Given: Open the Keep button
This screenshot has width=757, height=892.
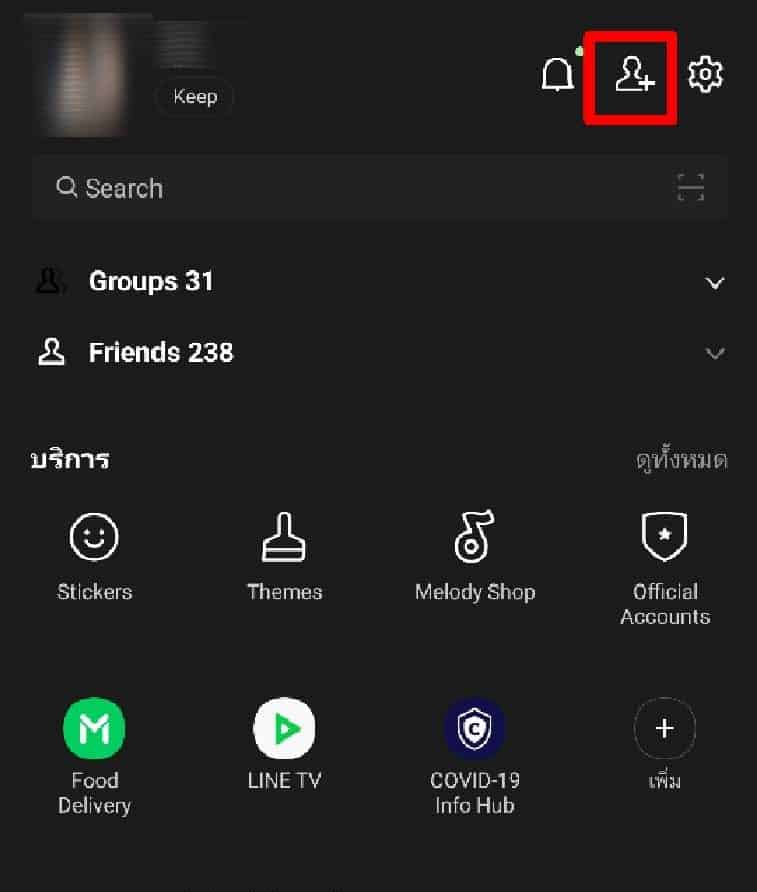Looking at the screenshot, I should (x=194, y=97).
